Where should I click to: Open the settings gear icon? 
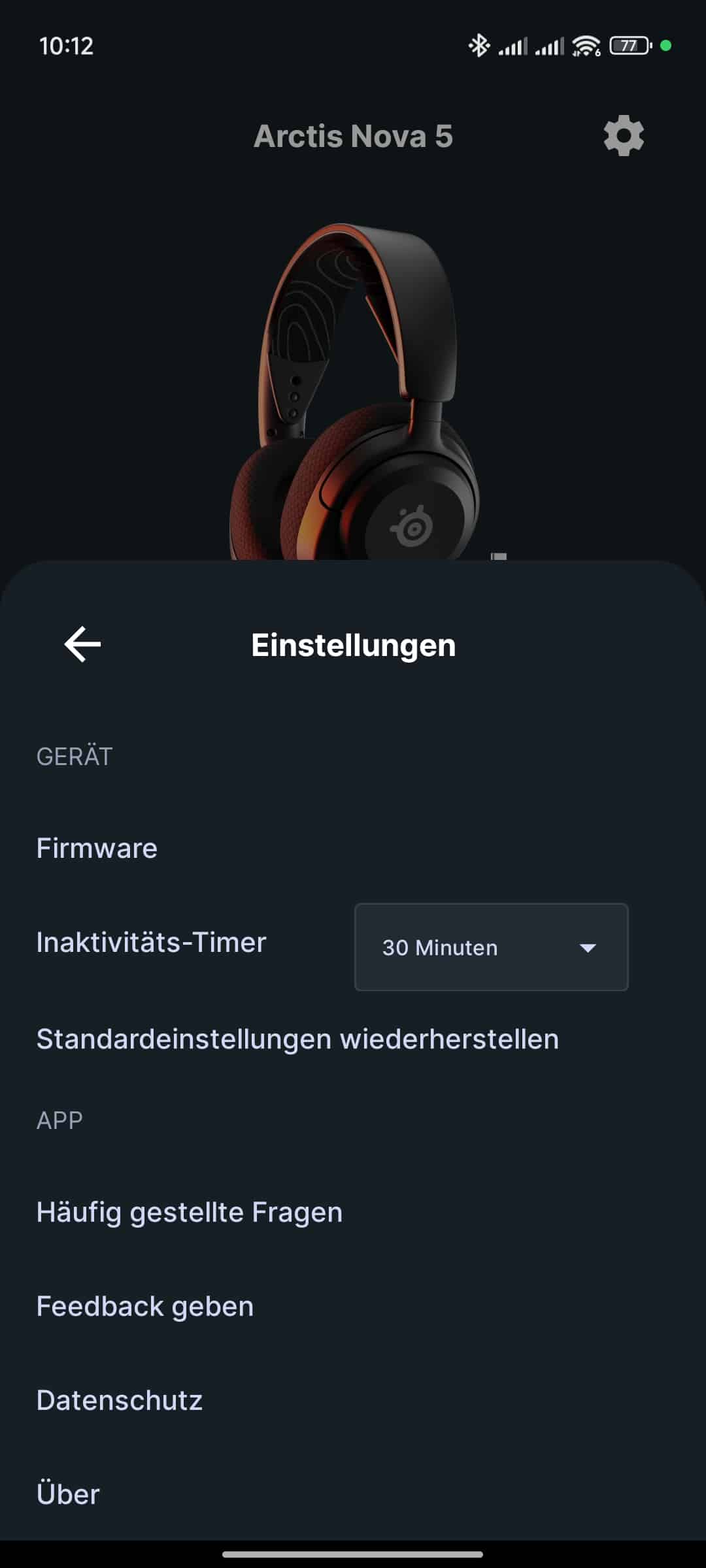pyautogui.click(x=624, y=136)
